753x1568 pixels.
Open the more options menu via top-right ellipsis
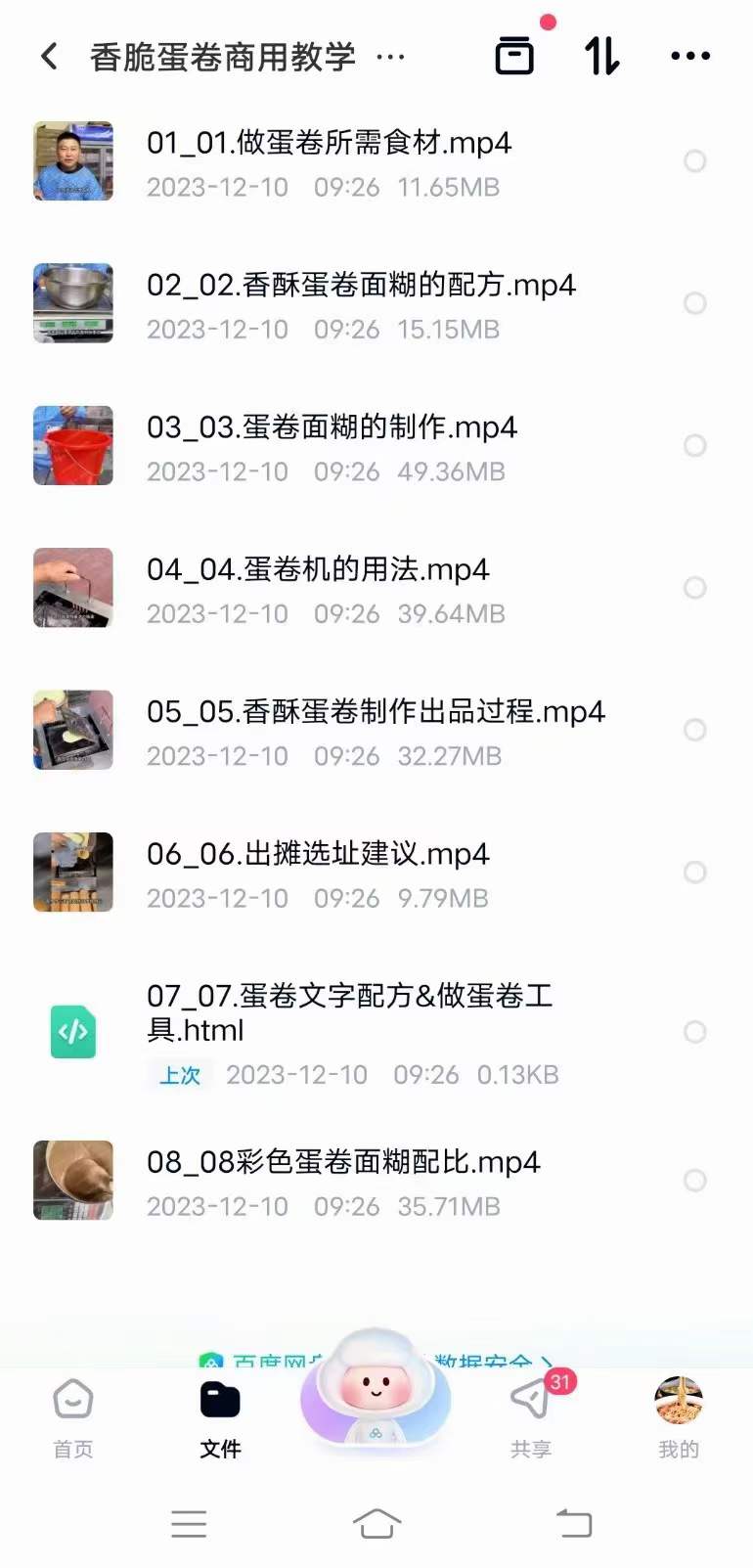pyautogui.click(x=689, y=56)
